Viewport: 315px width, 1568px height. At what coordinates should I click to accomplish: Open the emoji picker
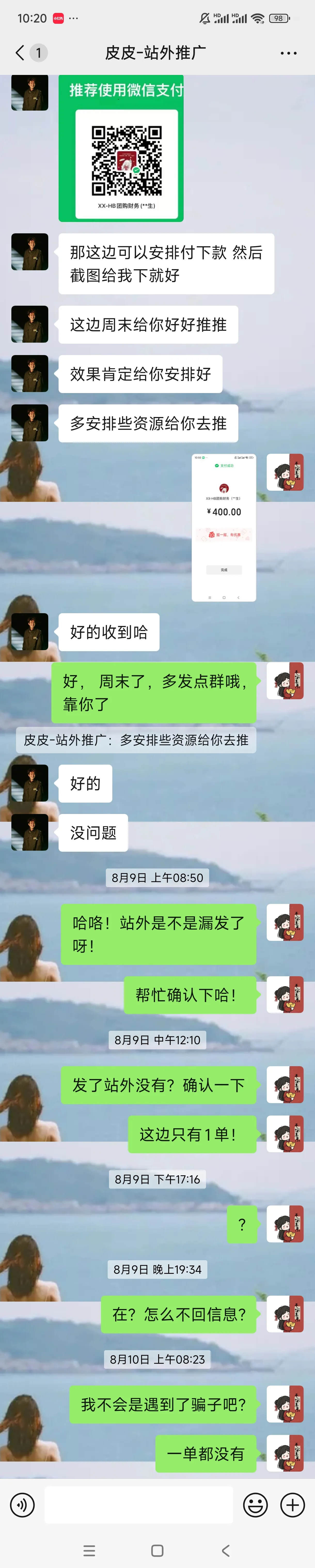(255, 1505)
